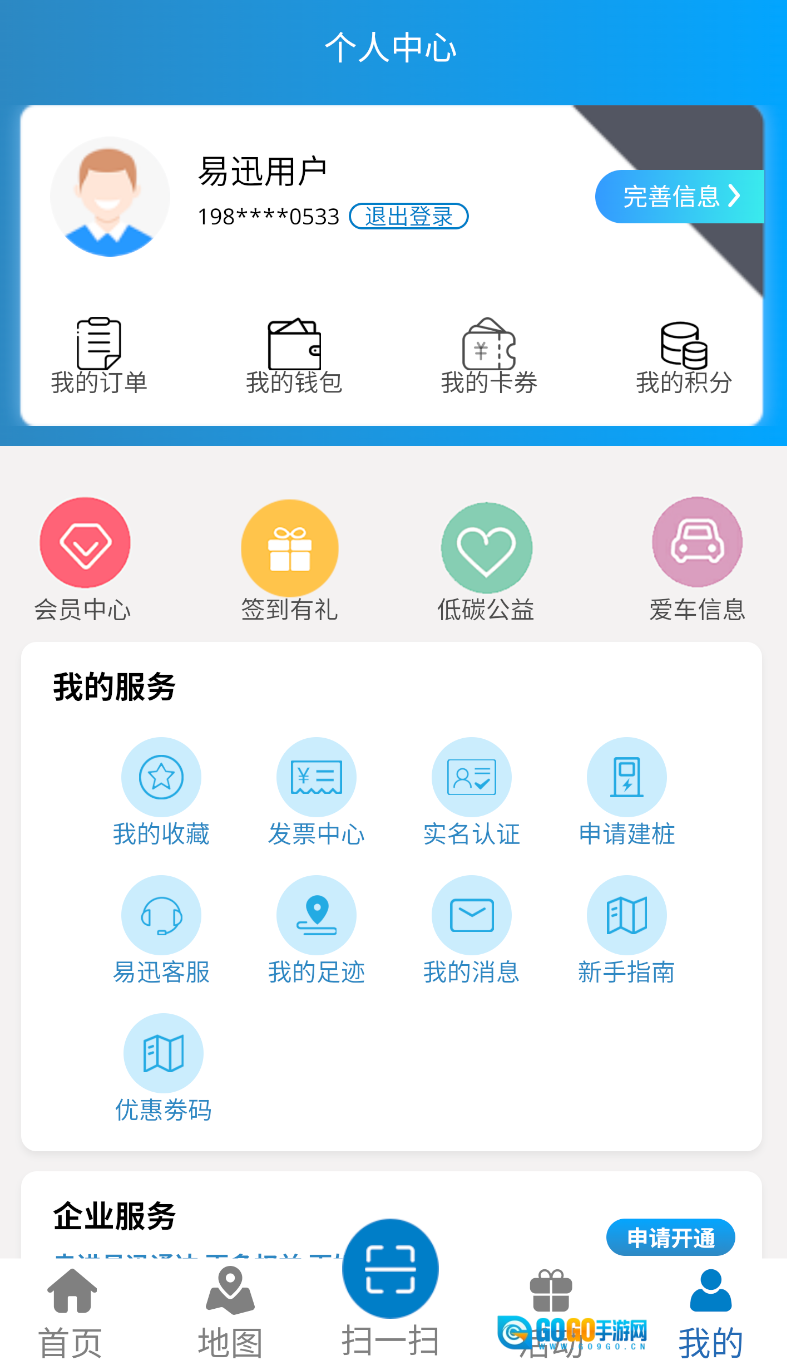Image resolution: width=787 pixels, height=1360 pixels.
Task: View 我的卡券
Action: 489,356
